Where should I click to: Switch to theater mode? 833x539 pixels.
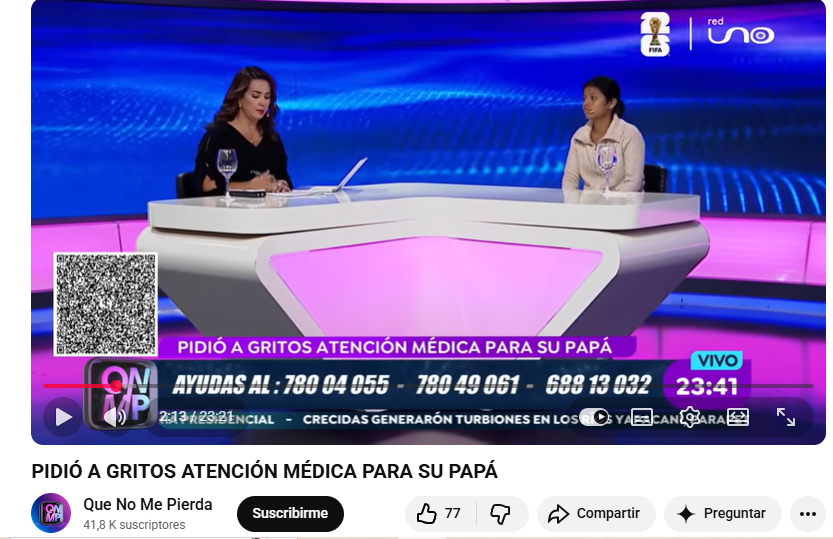pos(737,417)
